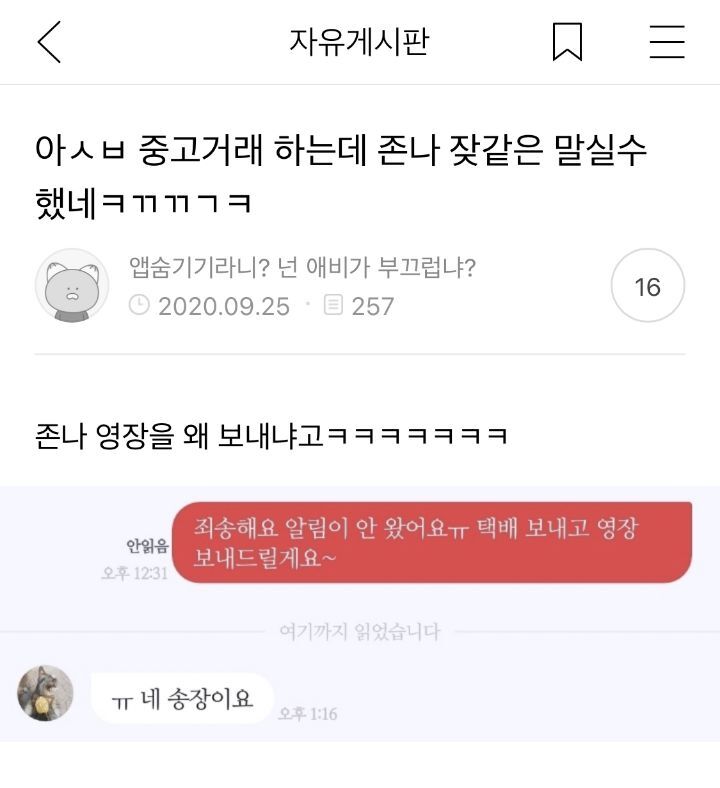Viewport: 720px width, 788px height.
Task: Bookmark this post using the flag icon
Action: tap(567, 42)
